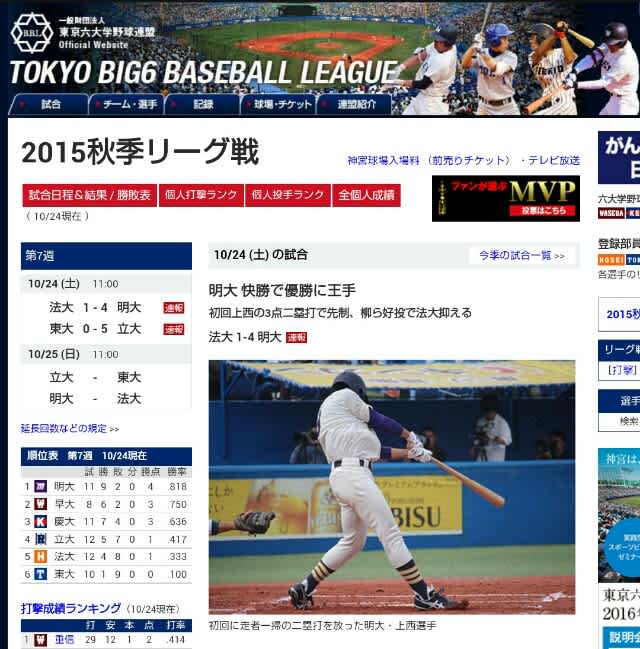Open the 球場・チケット tab

pos(283,104)
